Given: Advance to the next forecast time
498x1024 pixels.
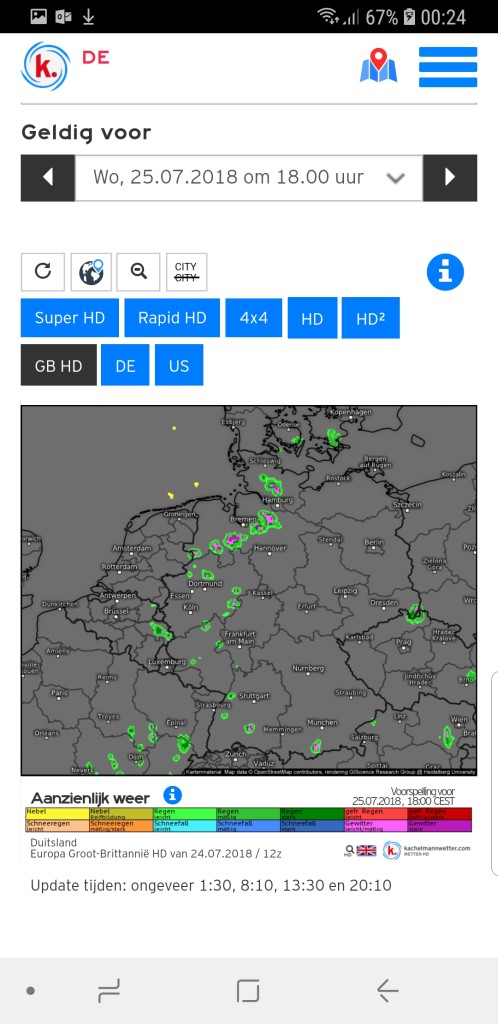Looking at the screenshot, I should [450, 178].
